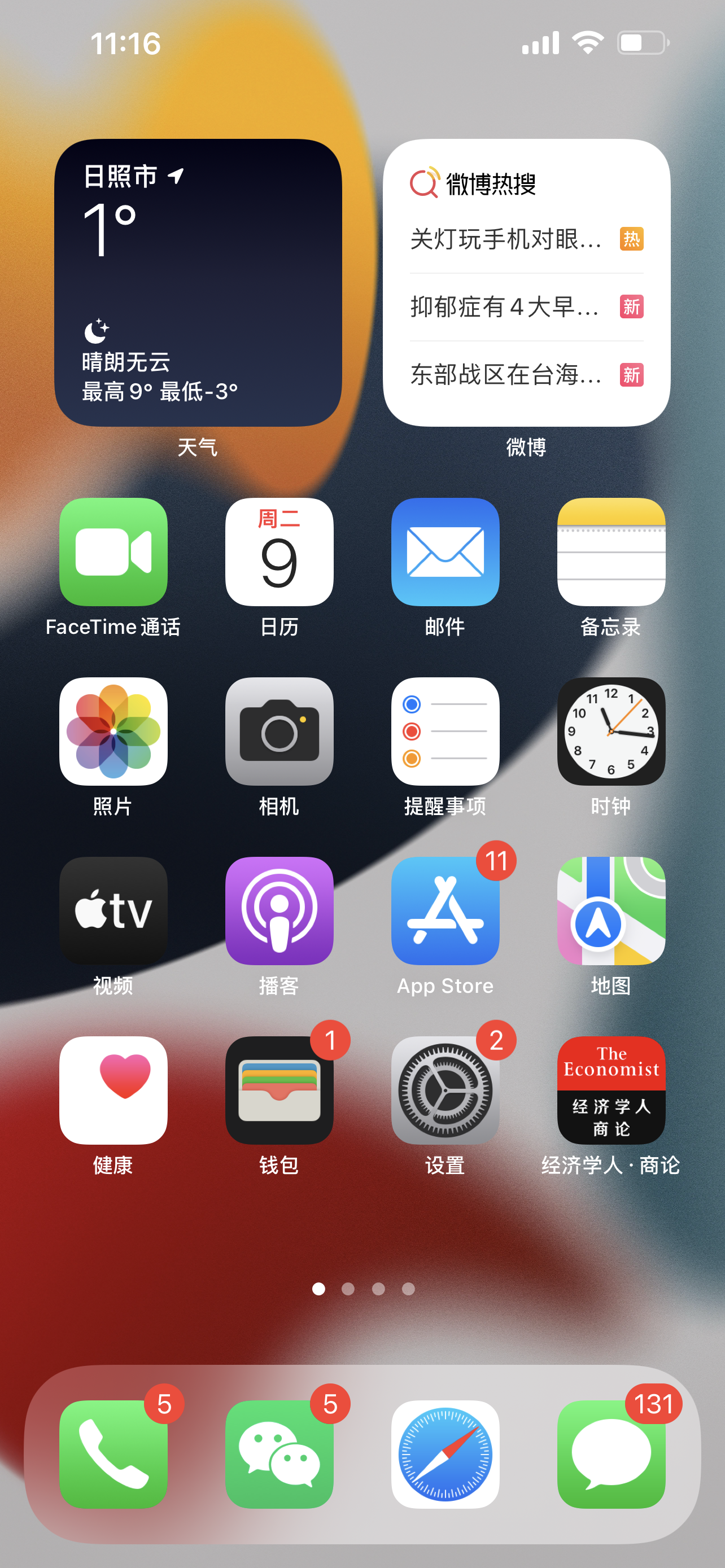
Task: Open the 设置 settings app
Action: pyautogui.click(x=446, y=1090)
